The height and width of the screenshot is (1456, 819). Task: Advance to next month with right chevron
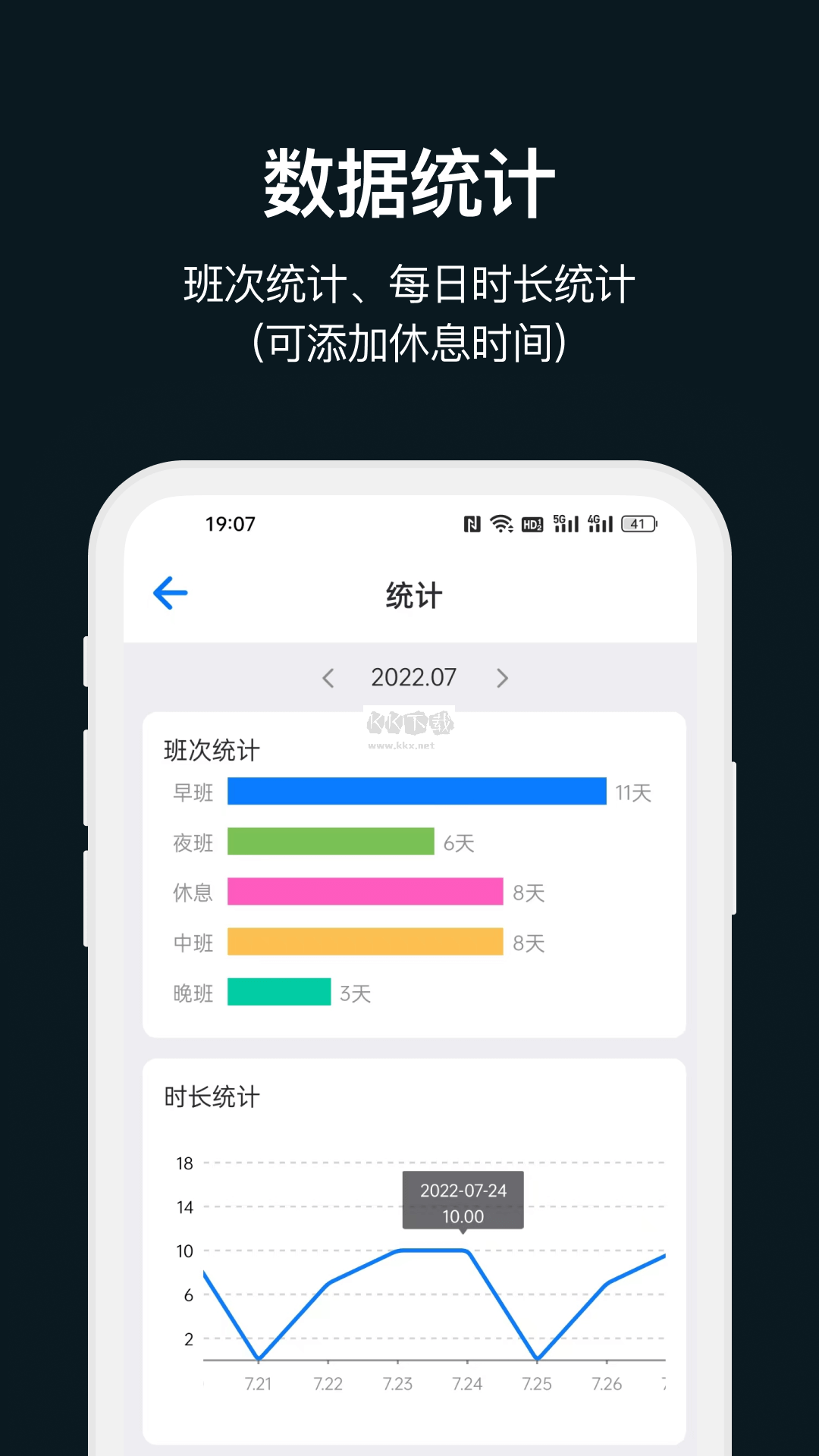click(x=502, y=678)
